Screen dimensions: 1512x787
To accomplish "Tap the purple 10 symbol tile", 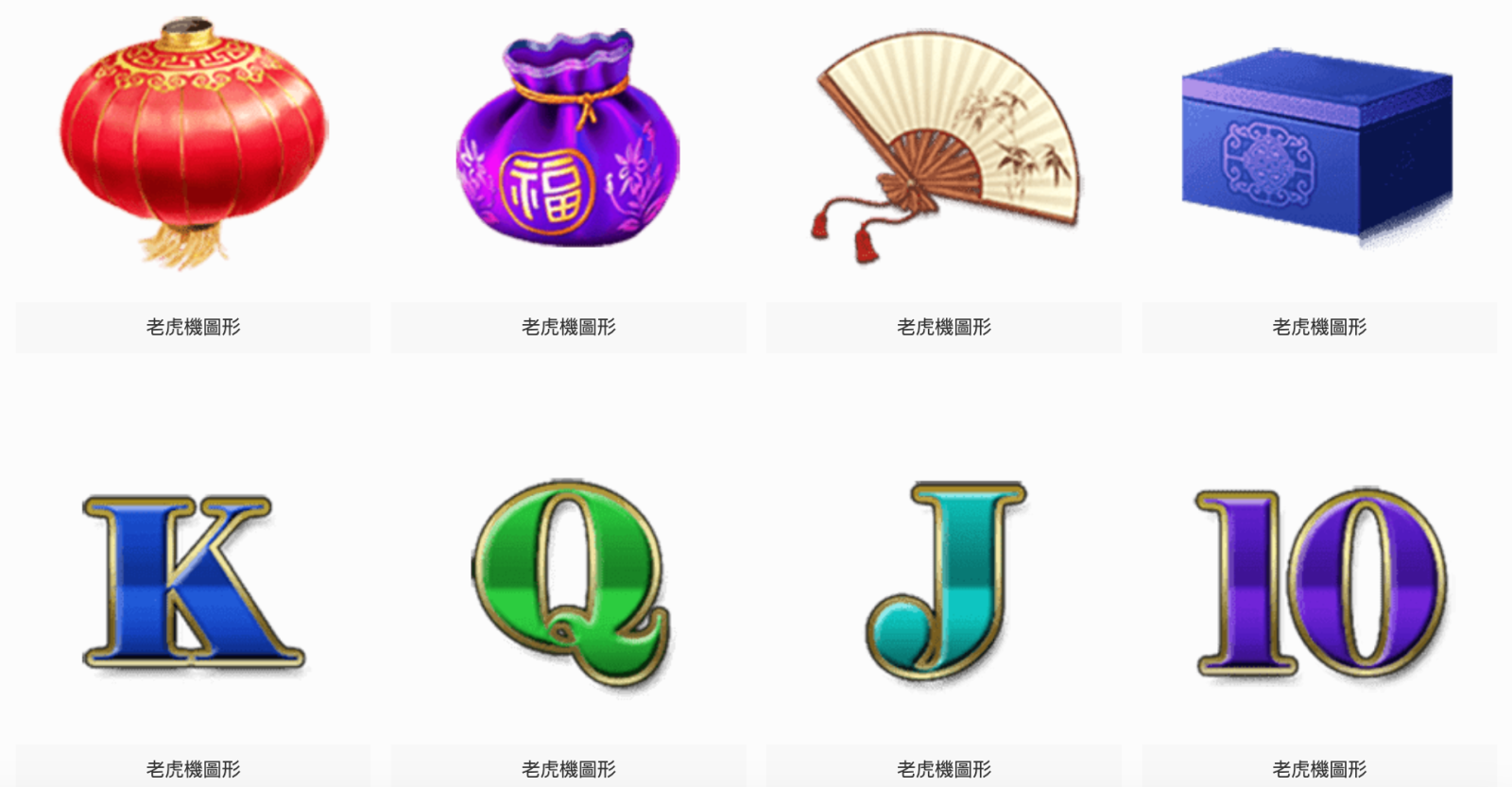I will (x=1319, y=581).
